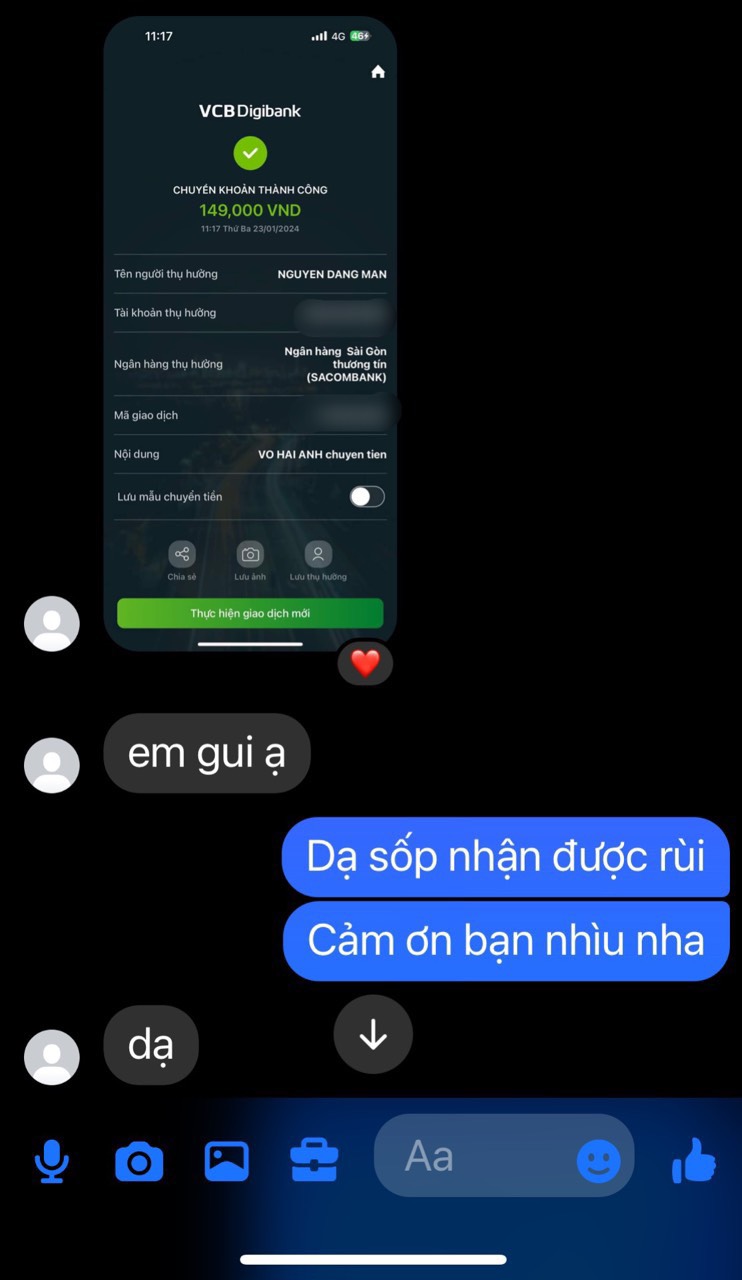Focus the Aa message input field
The width and height of the screenshot is (742, 1280).
470,1157
